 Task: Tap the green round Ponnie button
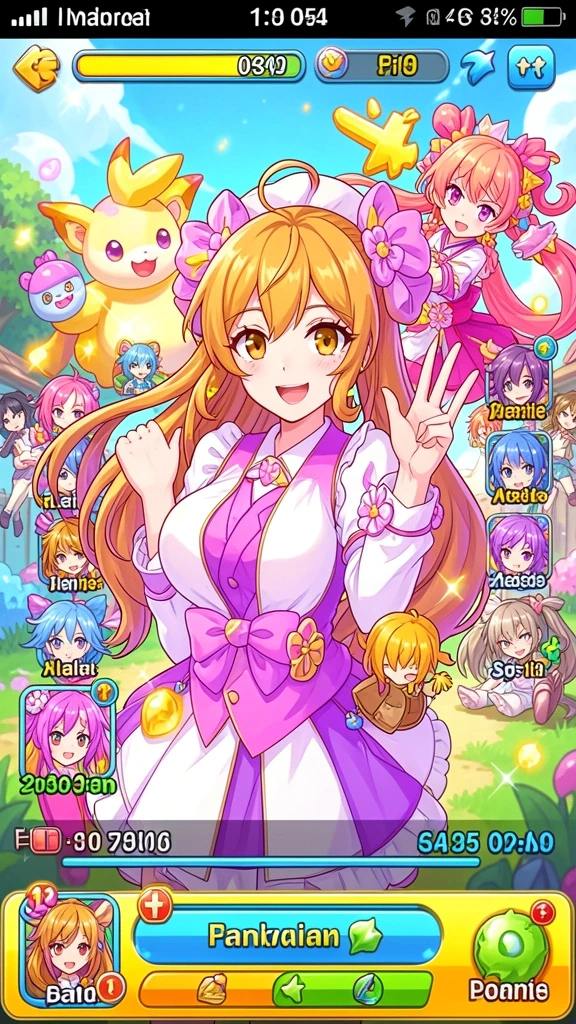point(511,950)
